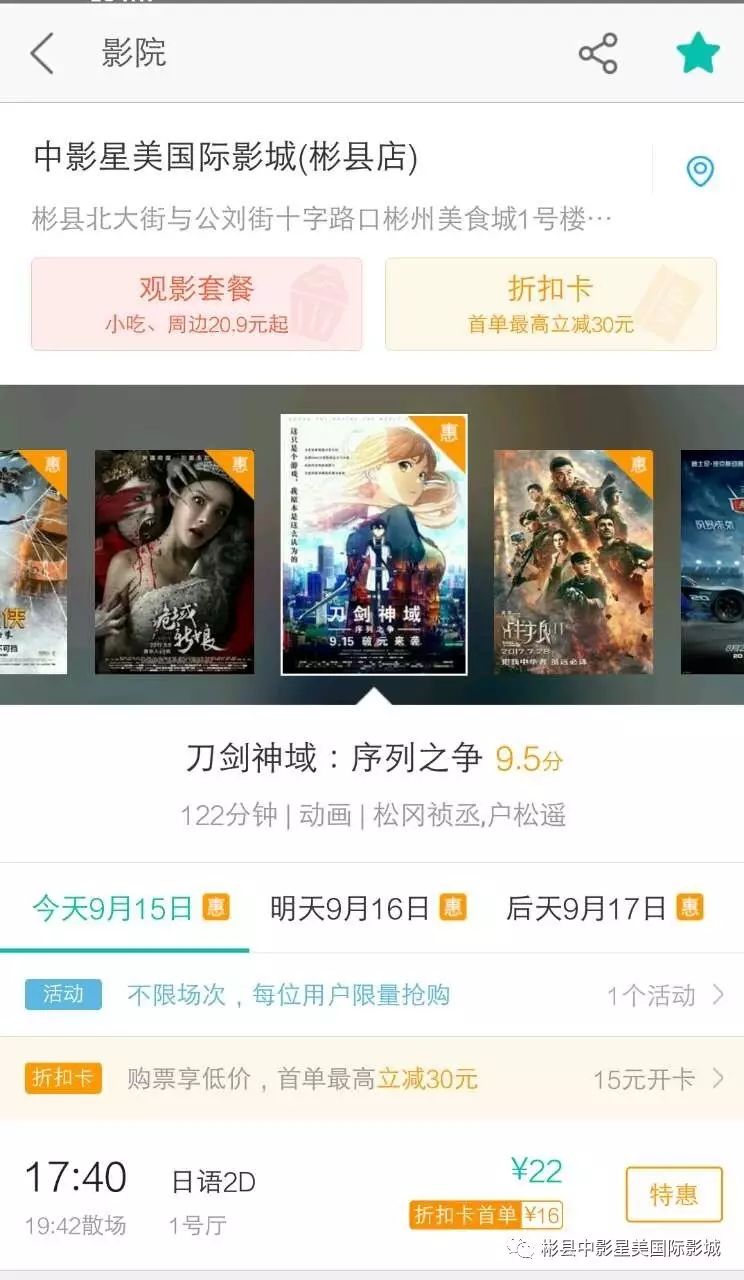The image size is (744, 1280).
Task: Click the blue 活动 badge icon
Action: point(62,994)
